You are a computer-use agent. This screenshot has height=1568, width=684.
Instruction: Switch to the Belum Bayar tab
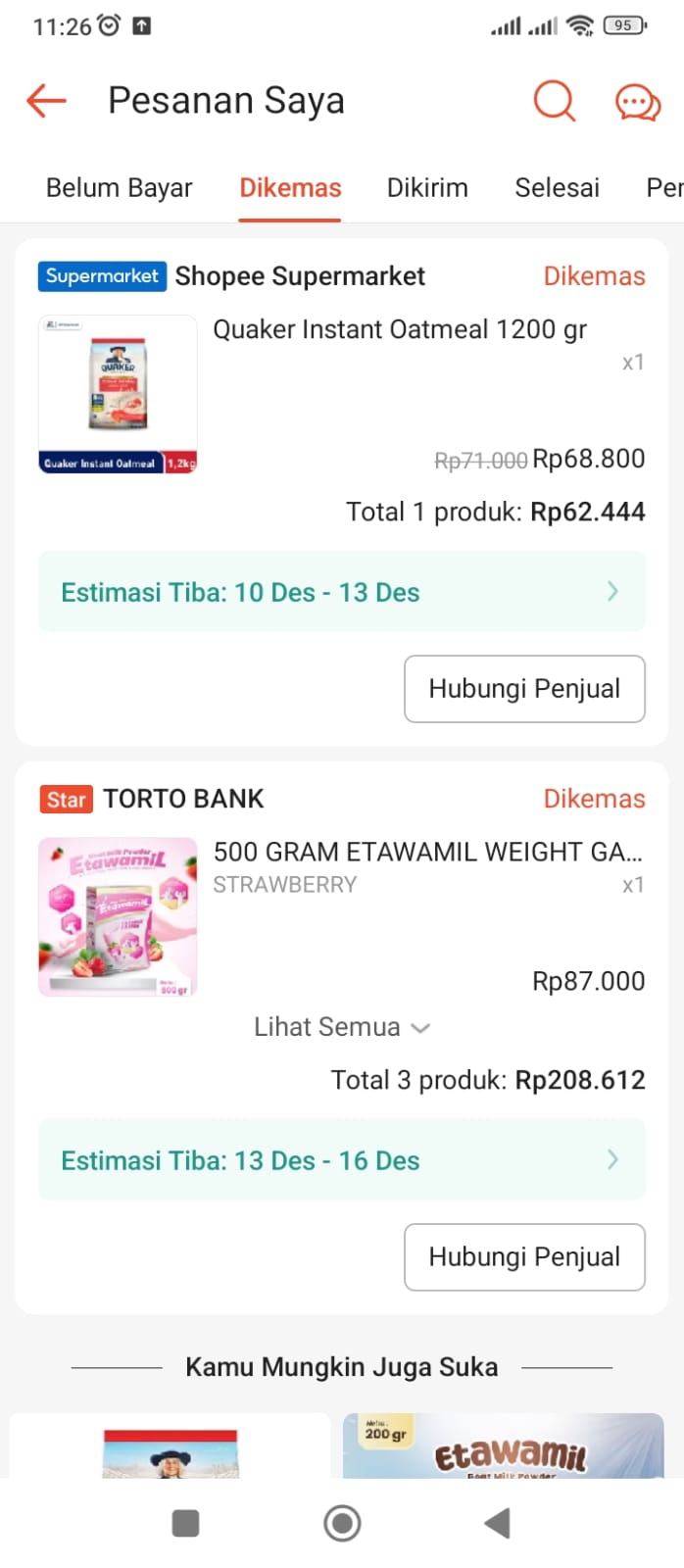119,187
